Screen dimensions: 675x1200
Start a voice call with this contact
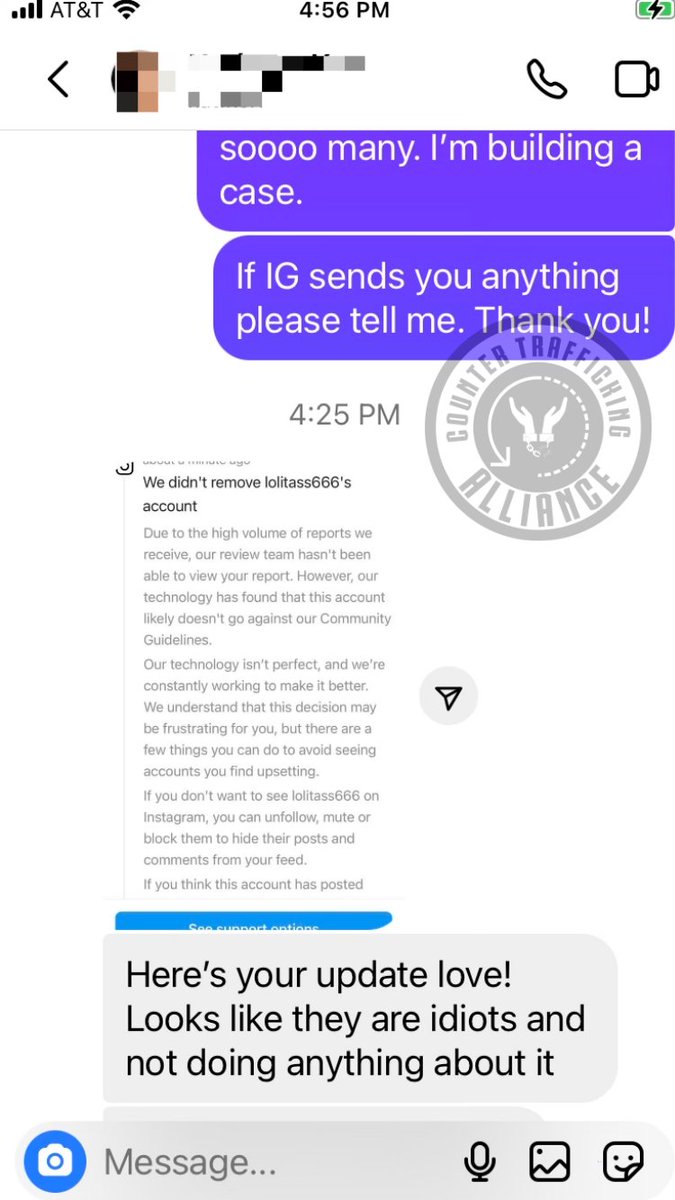546,80
